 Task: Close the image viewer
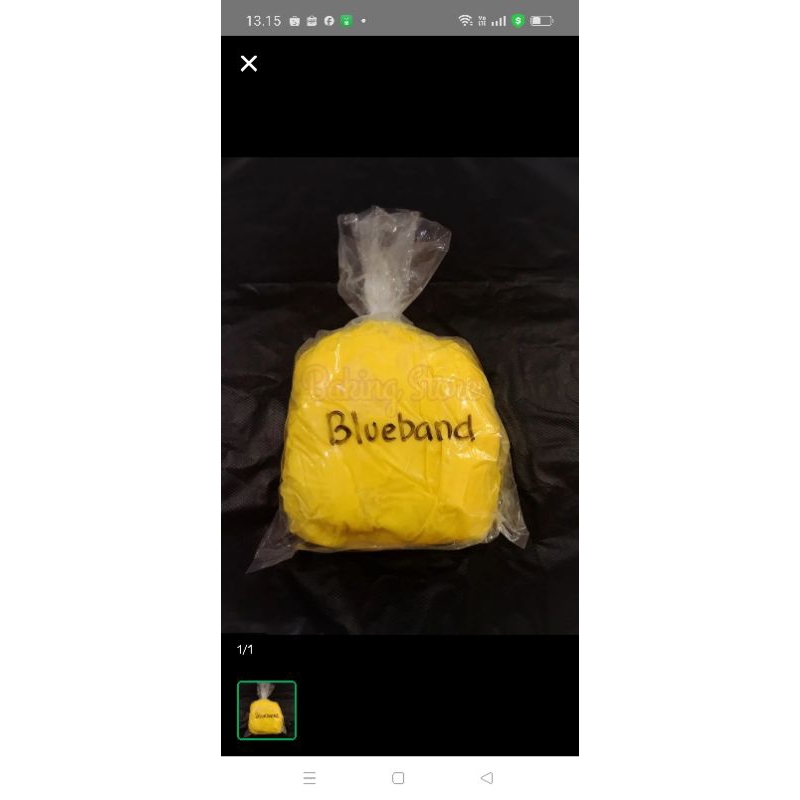click(x=249, y=64)
